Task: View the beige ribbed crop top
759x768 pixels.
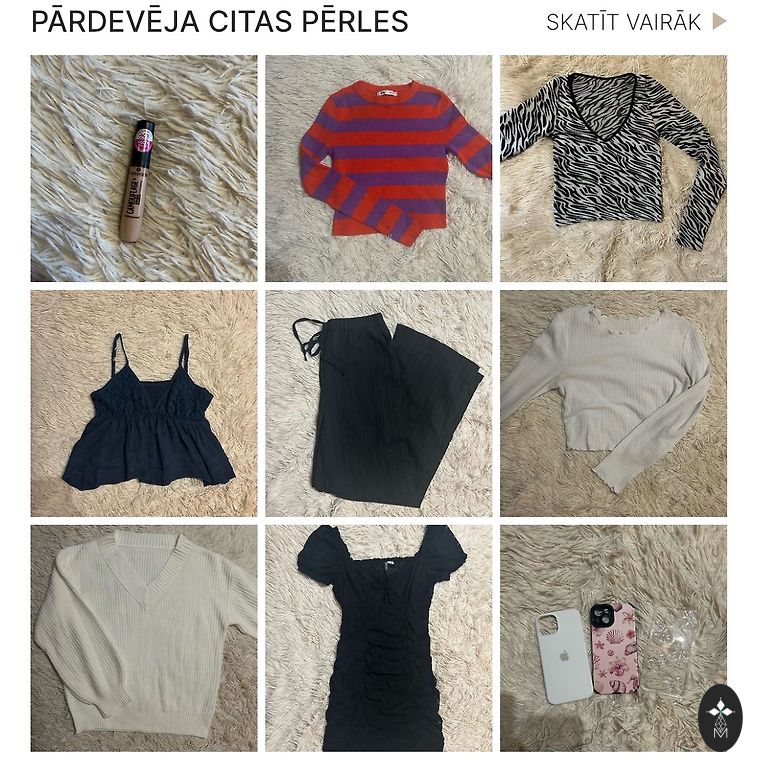Action: (613, 403)
